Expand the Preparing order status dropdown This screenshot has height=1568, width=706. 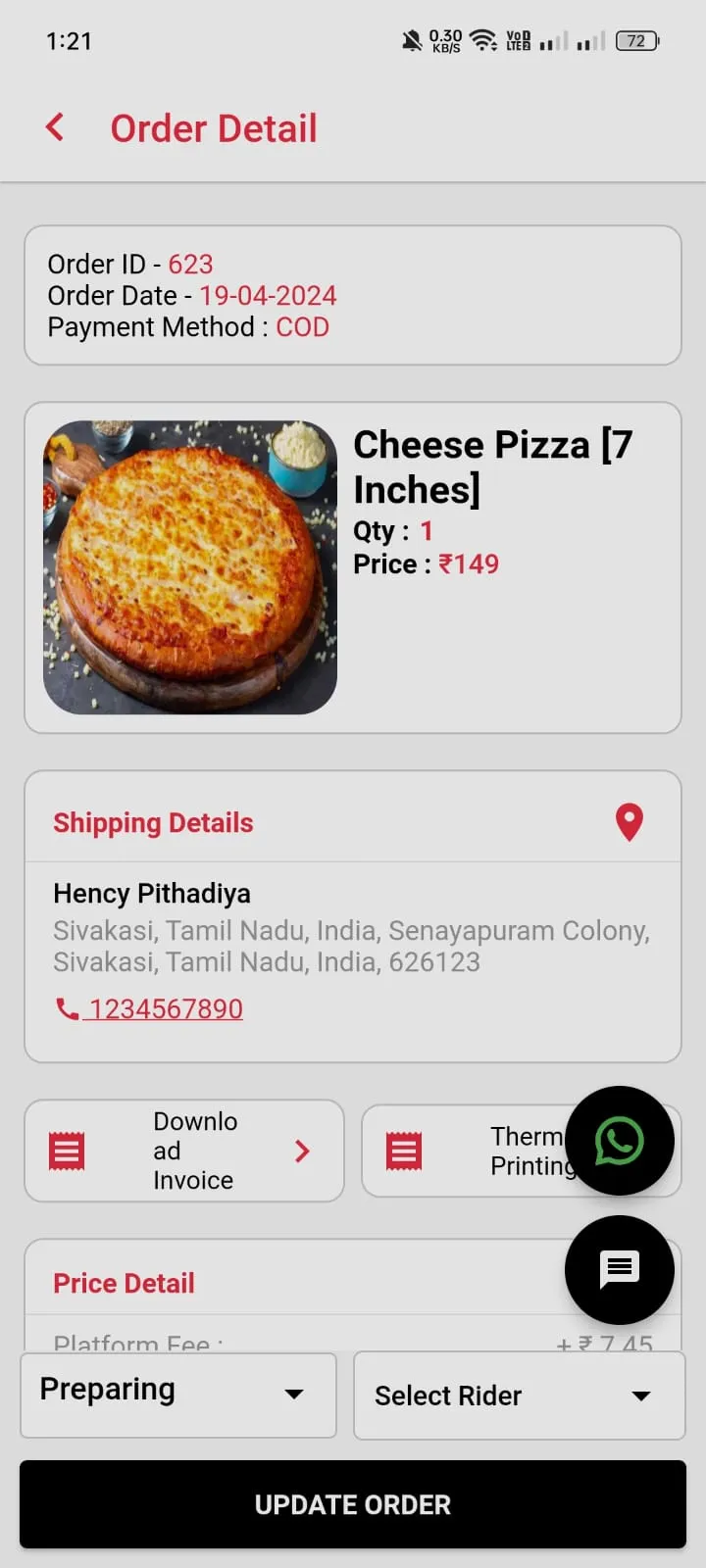point(178,1395)
